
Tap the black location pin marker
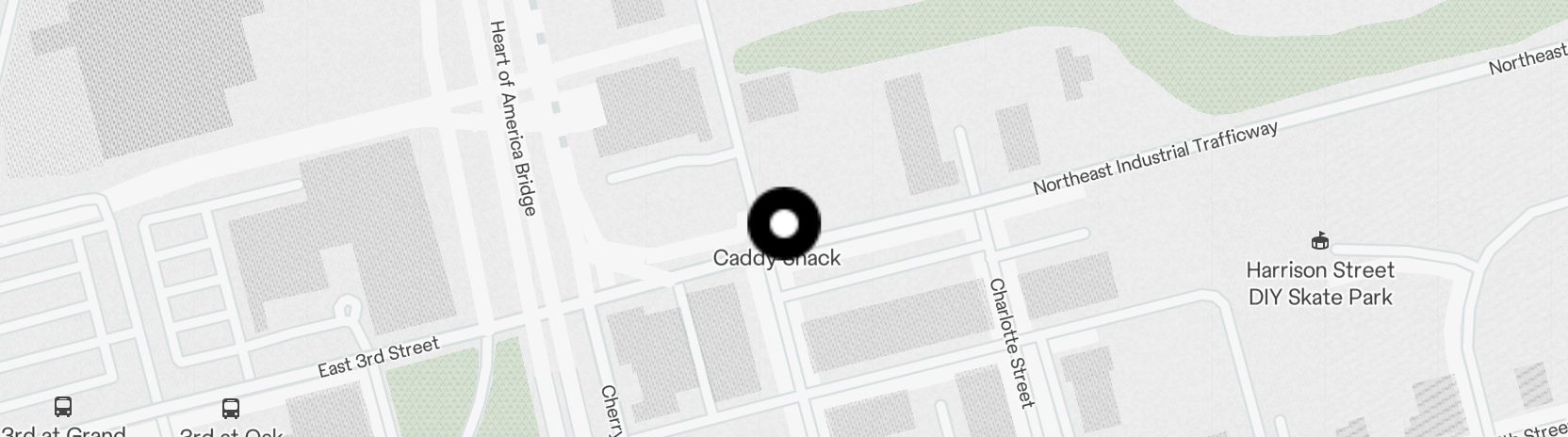pyautogui.click(x=784, y=224)
